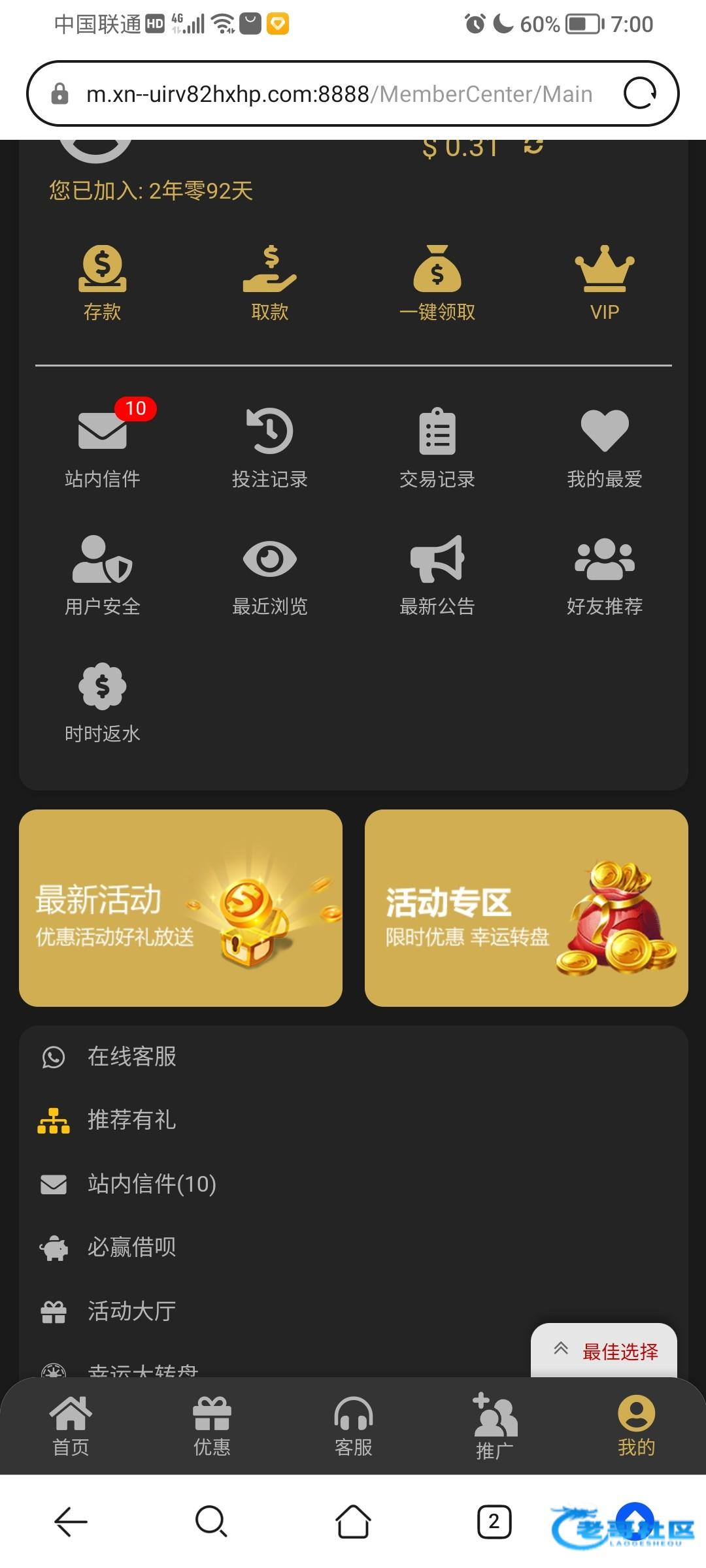Open the 最新活动 banner card
706x1568 pixels.
click(180, 908)
